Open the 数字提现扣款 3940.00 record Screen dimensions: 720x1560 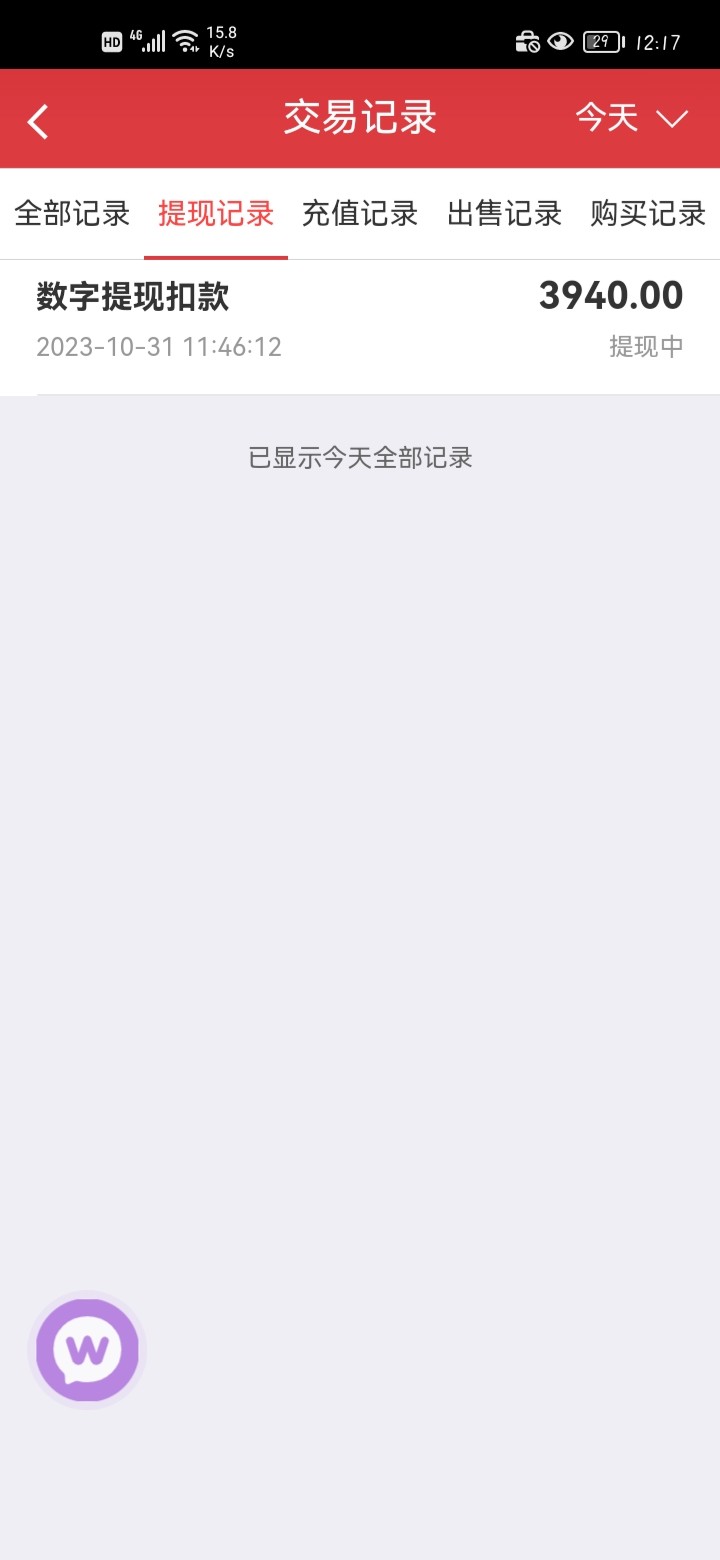coord(360,320)
